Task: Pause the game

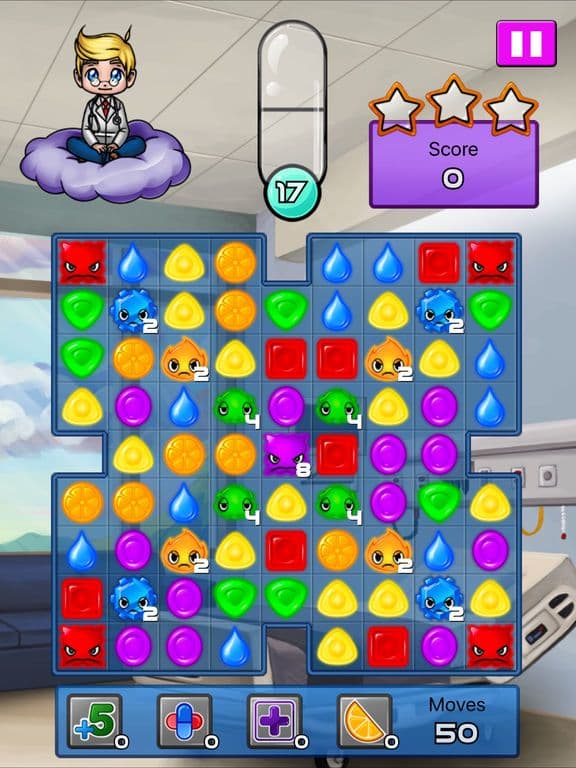Action: point(526,43)
